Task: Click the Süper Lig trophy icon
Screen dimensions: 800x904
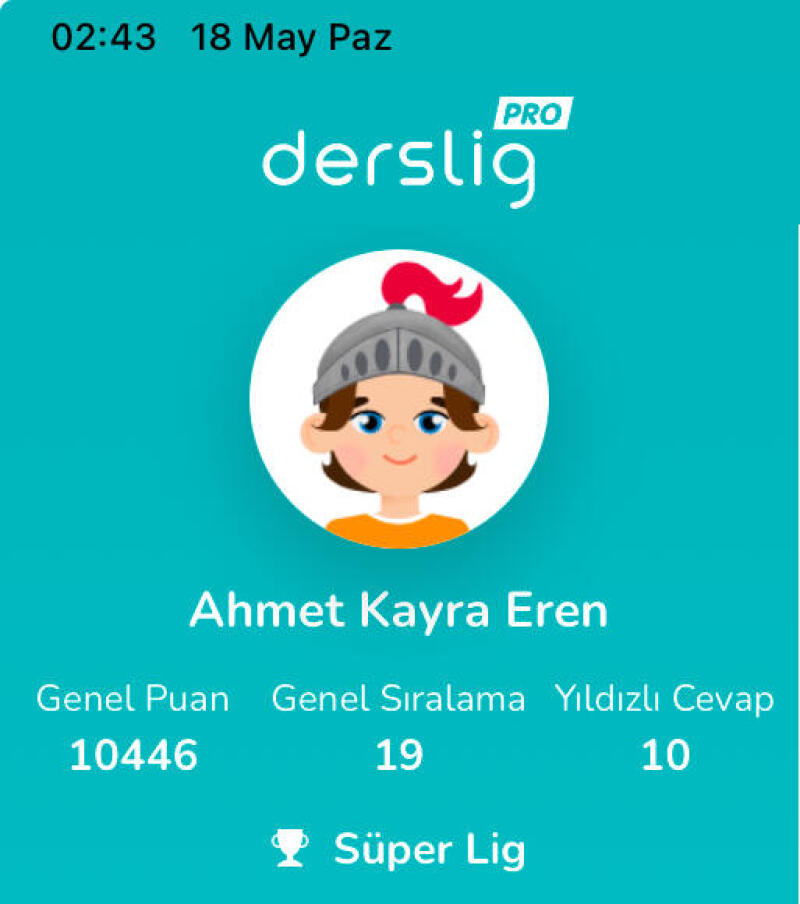Action: click(x=290, y=848)
